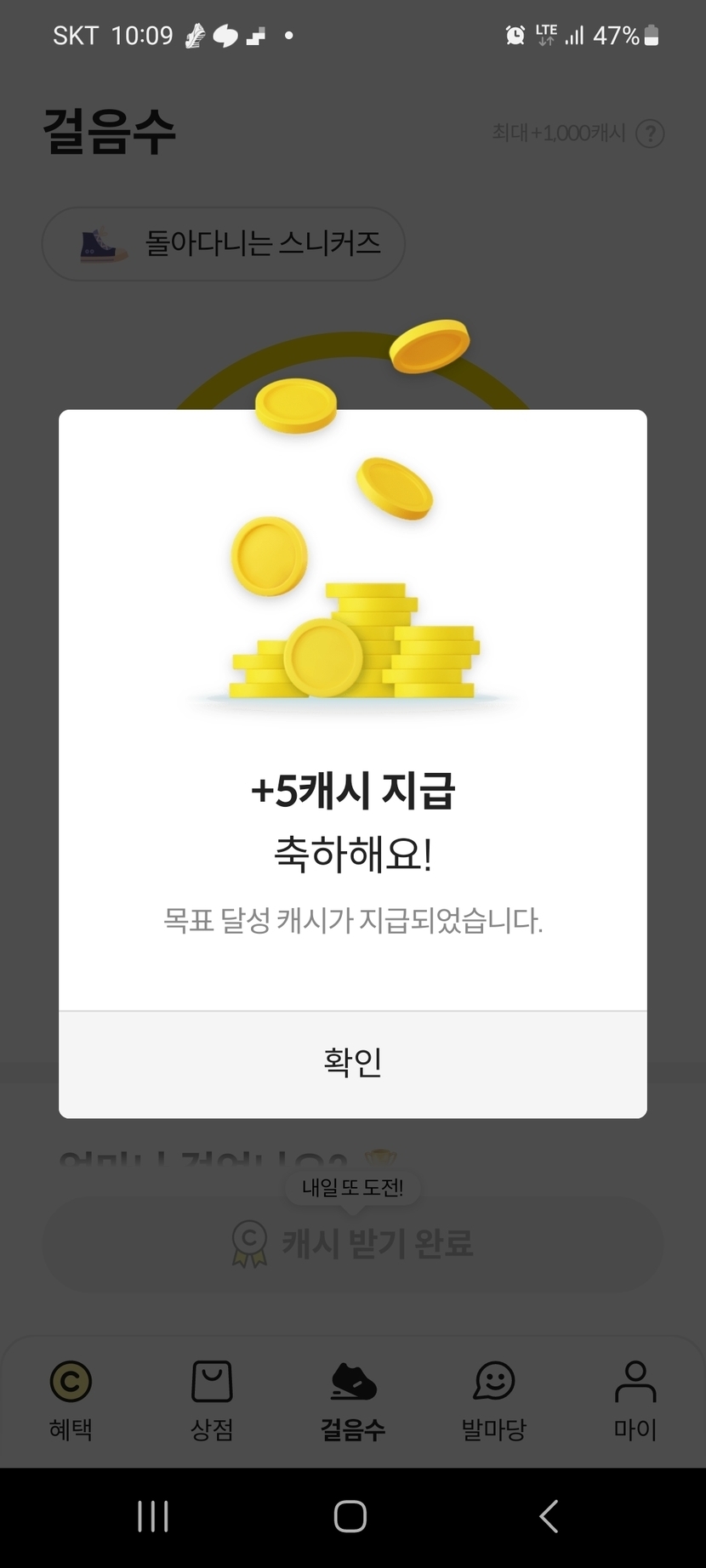Screen dimensions: 706x1568
Task: Open the 돌아다니는 스니커즈 chip
Action: tap(223, 244)
